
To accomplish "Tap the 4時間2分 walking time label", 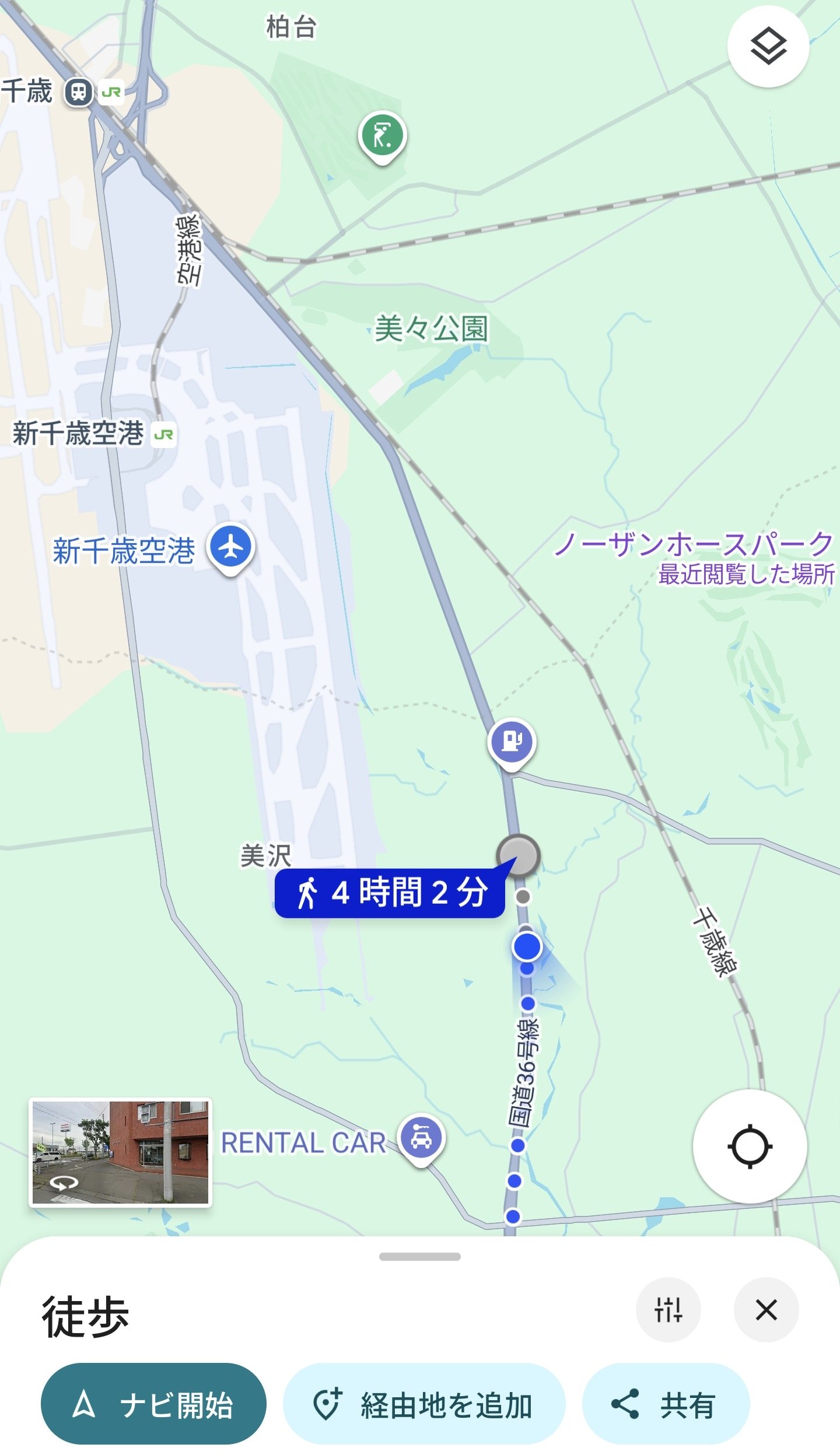I will click(x=390, y=893).
